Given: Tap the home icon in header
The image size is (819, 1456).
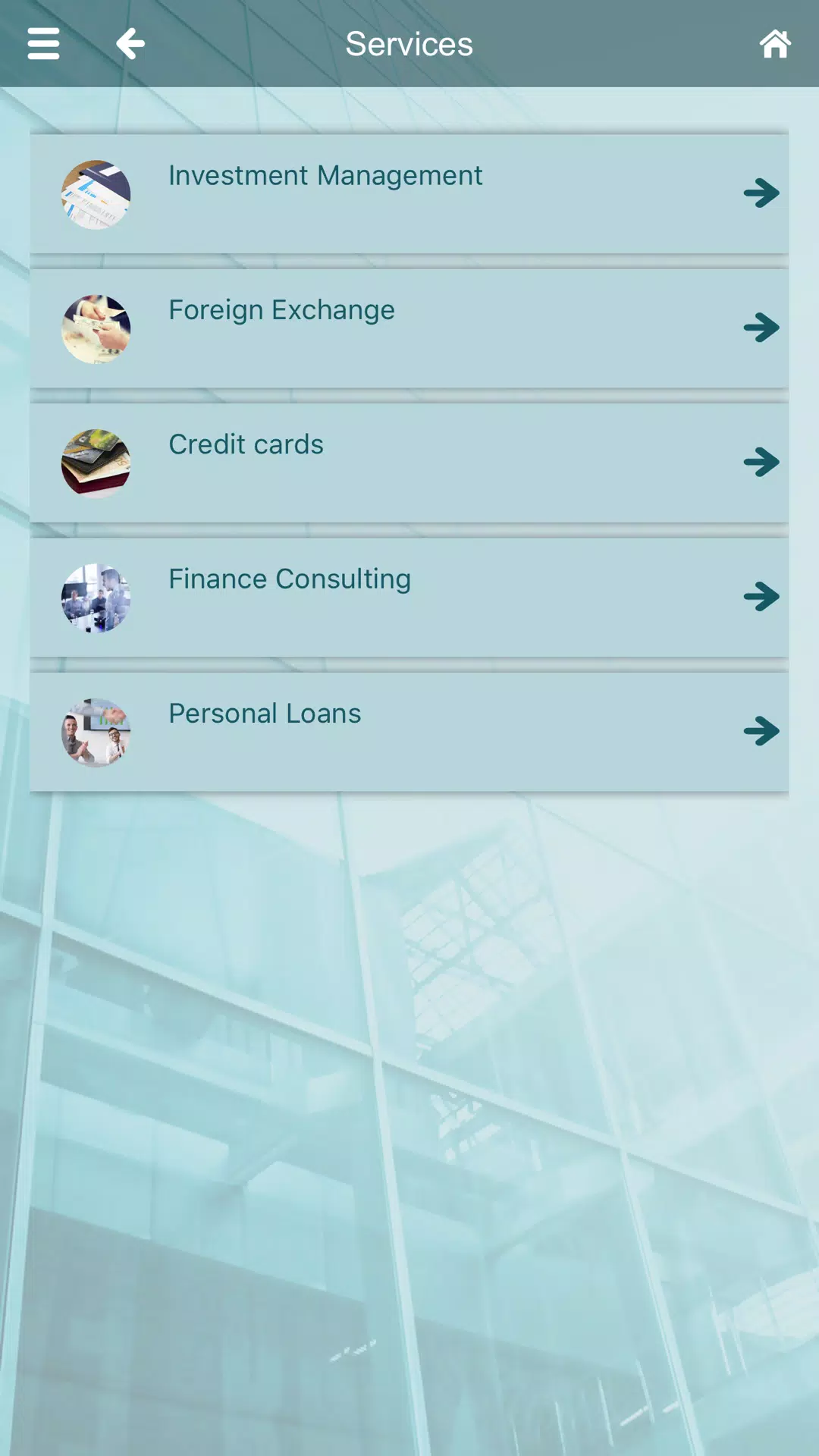Looking at the screenshot, I should (x=775, y=43).
